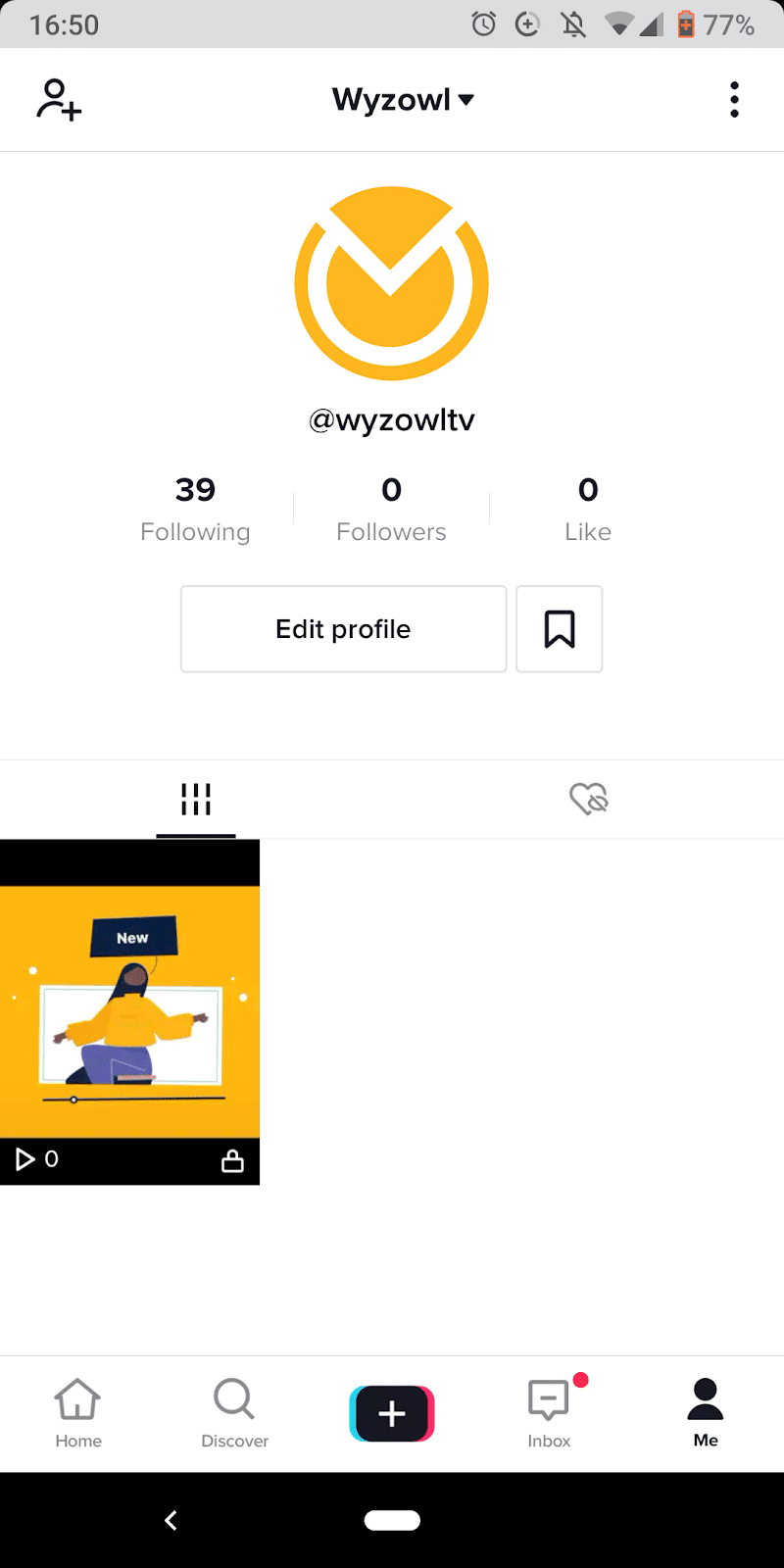Tap the system home pill
Viewport: 784px width, 1568px height.
[392, 1520]
